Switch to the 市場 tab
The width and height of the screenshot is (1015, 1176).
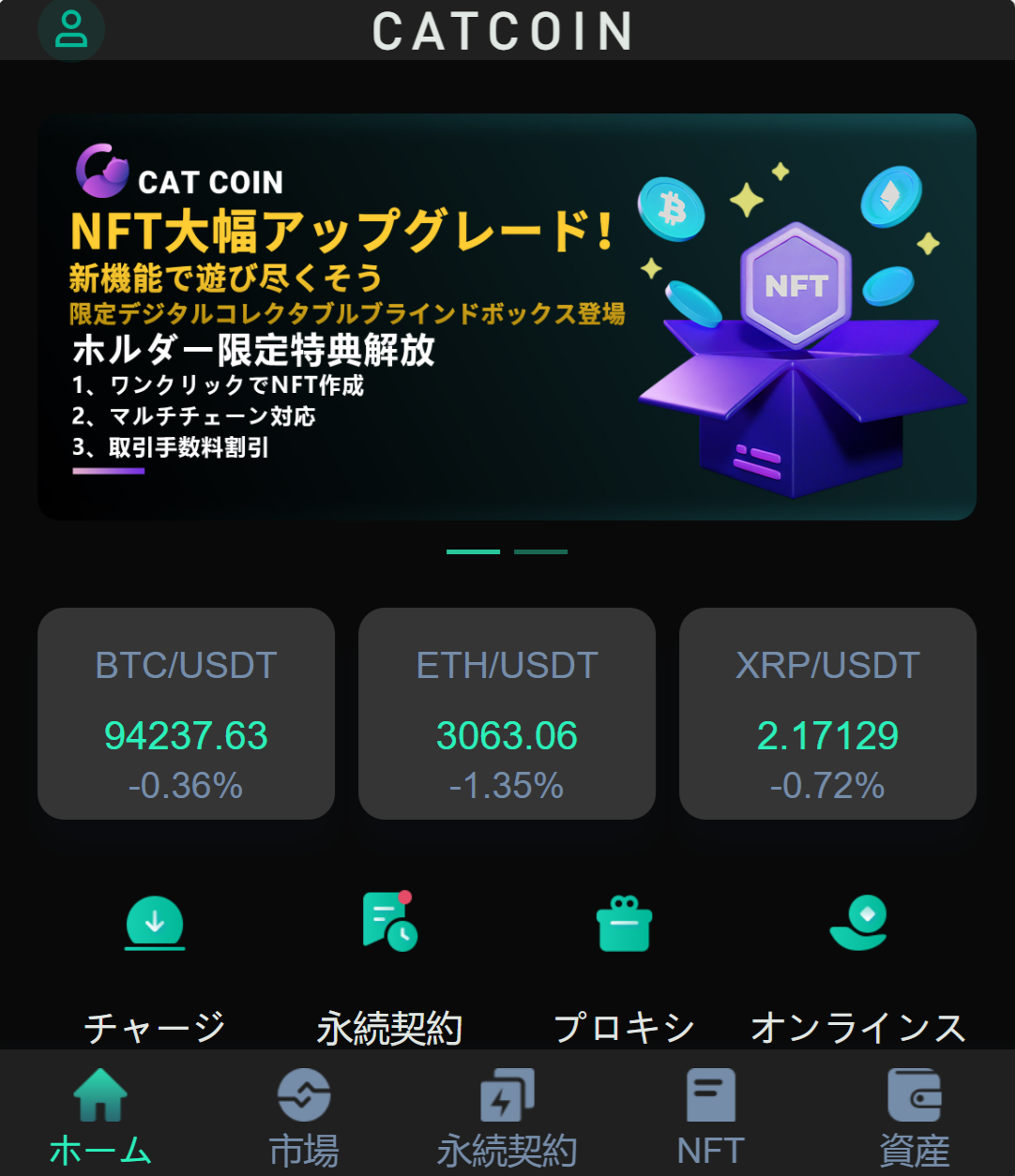[x=304, y=1116]
